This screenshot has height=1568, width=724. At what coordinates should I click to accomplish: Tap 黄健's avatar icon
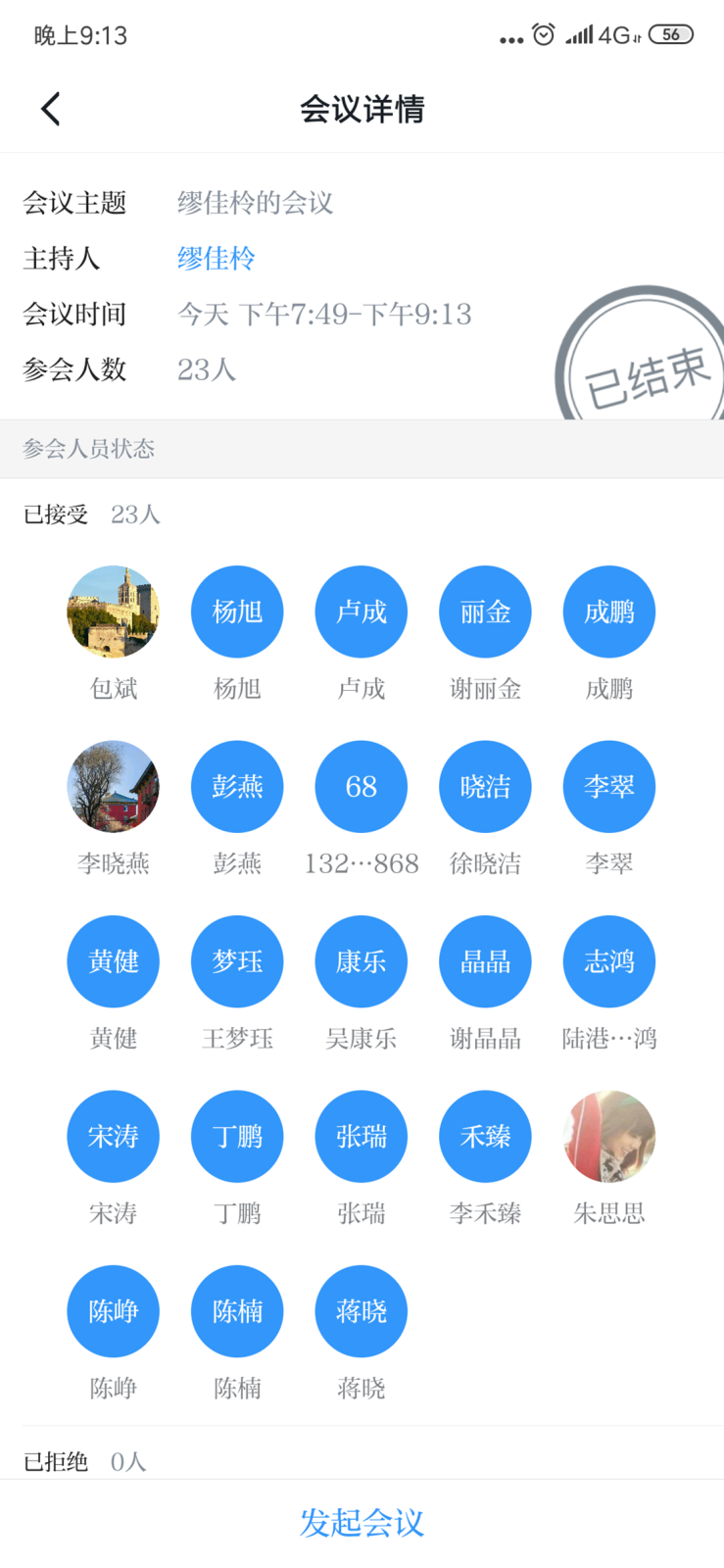click(x=113, y=960)
